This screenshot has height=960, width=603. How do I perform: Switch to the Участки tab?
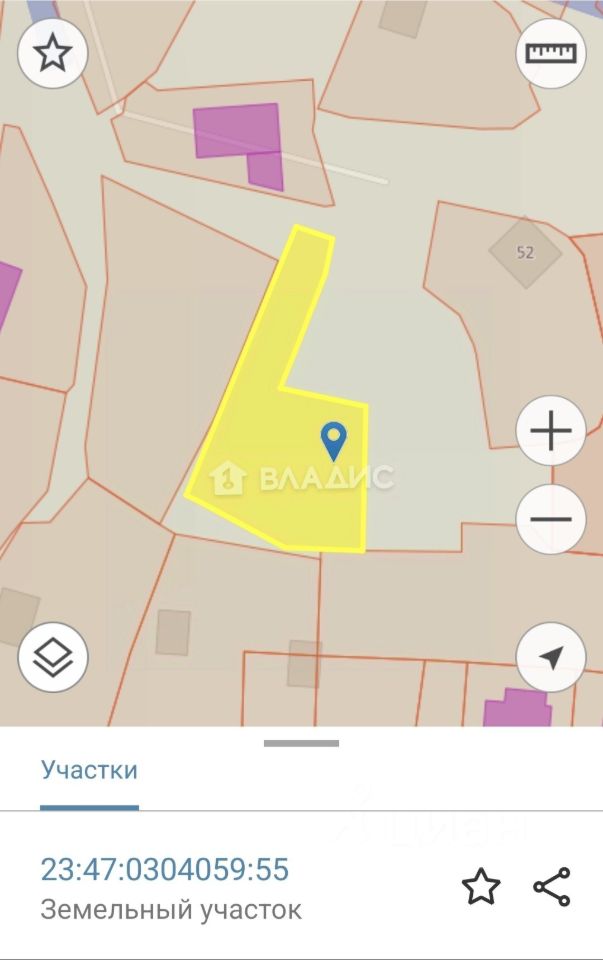pos(89,770)
